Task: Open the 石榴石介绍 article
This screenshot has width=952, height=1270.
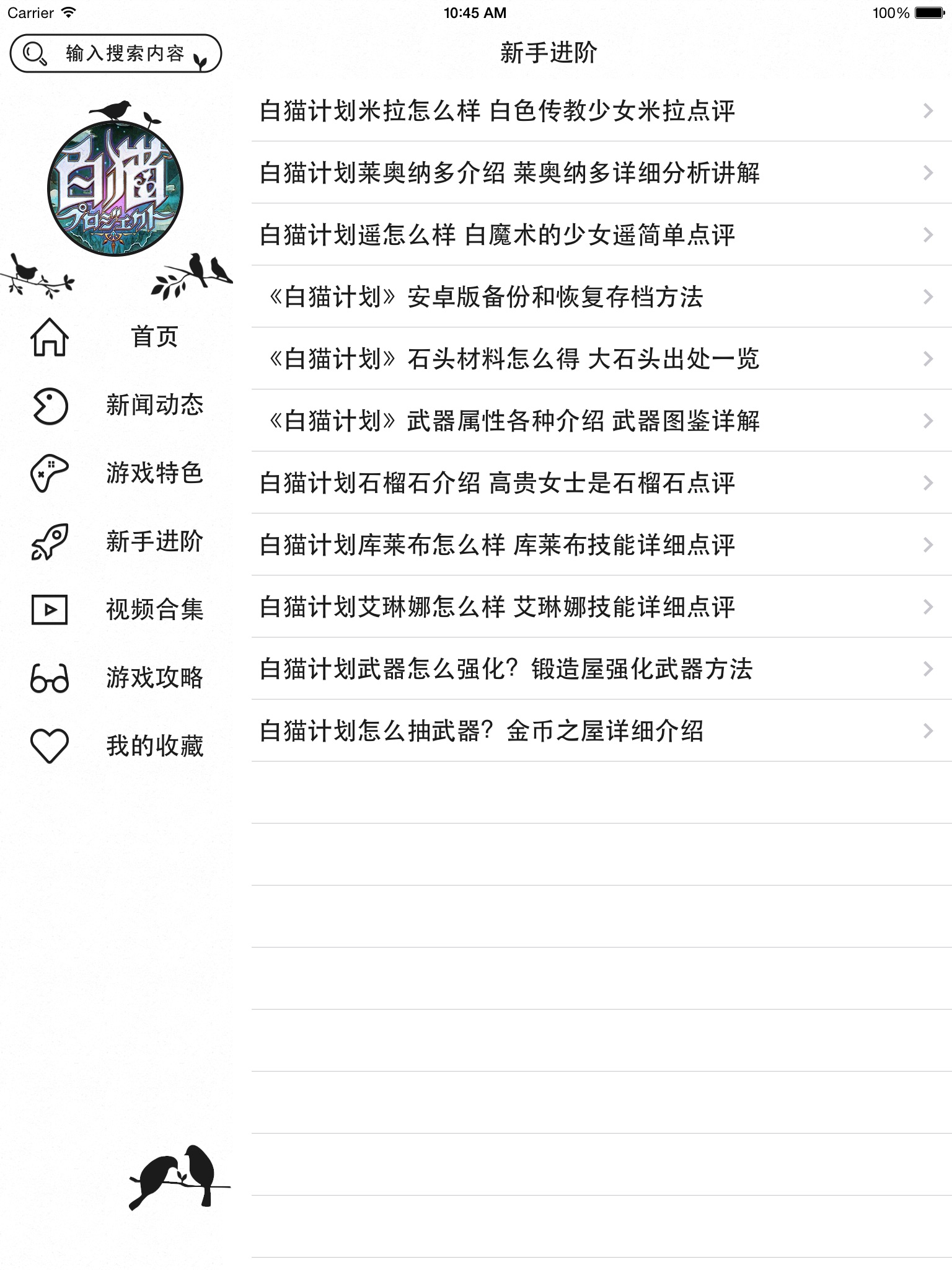Action: 601,482
